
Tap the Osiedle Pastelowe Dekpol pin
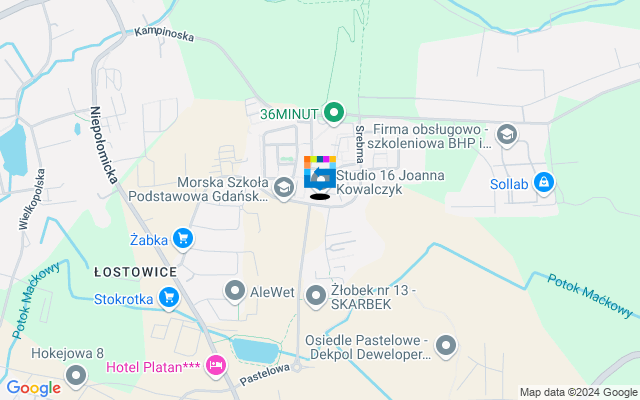coord(446,346)
